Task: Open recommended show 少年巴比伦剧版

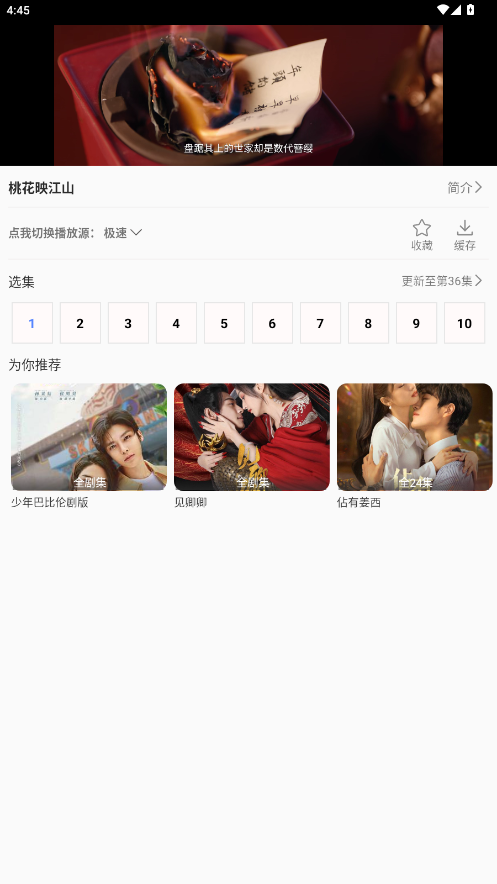Action: pos(89,445)
